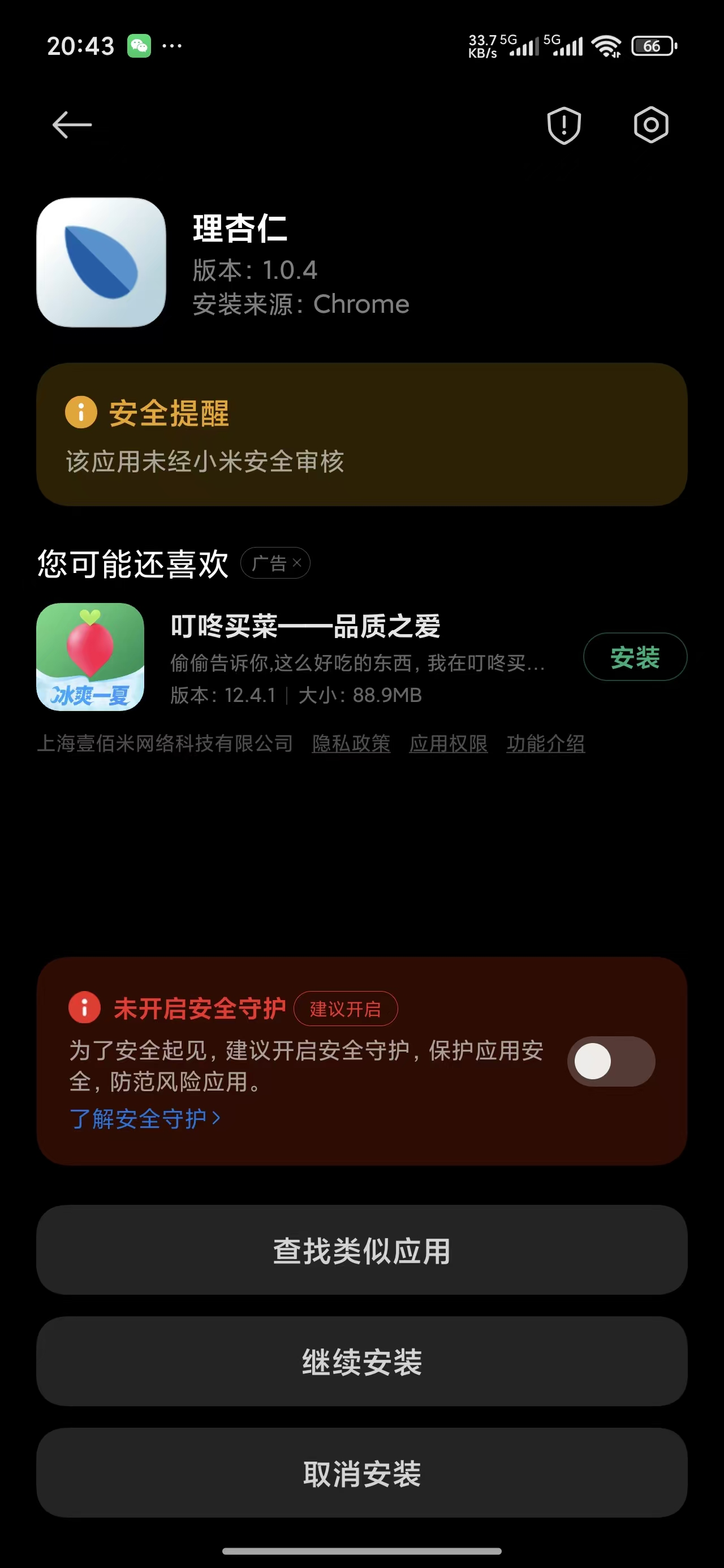This screenshot has height=1568, width=724.
Task: Enable the 安全守护 switch
Action: [x=611, y=1061]
